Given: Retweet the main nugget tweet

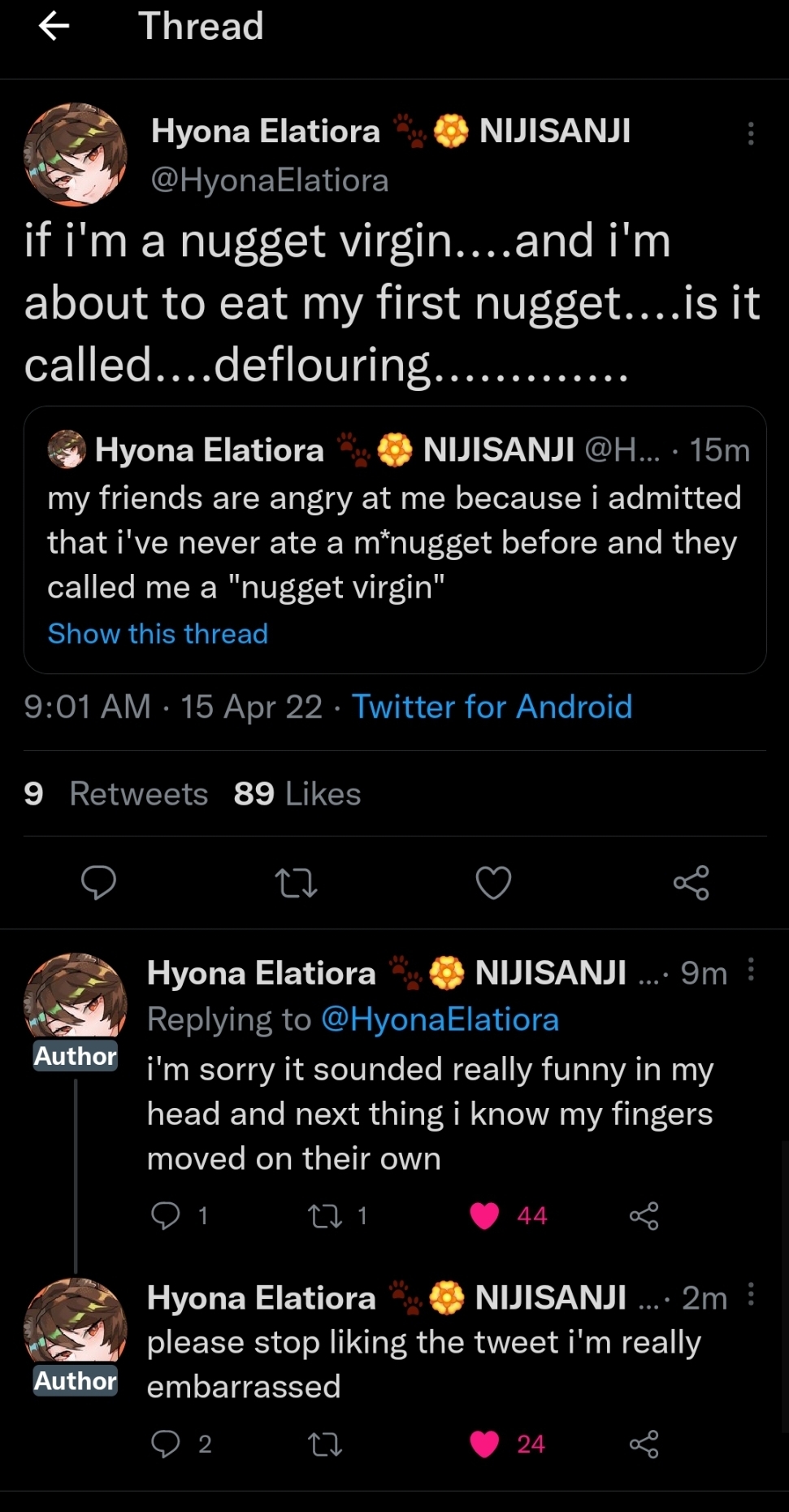Looking at the screenshot, I should click(296, 883).
